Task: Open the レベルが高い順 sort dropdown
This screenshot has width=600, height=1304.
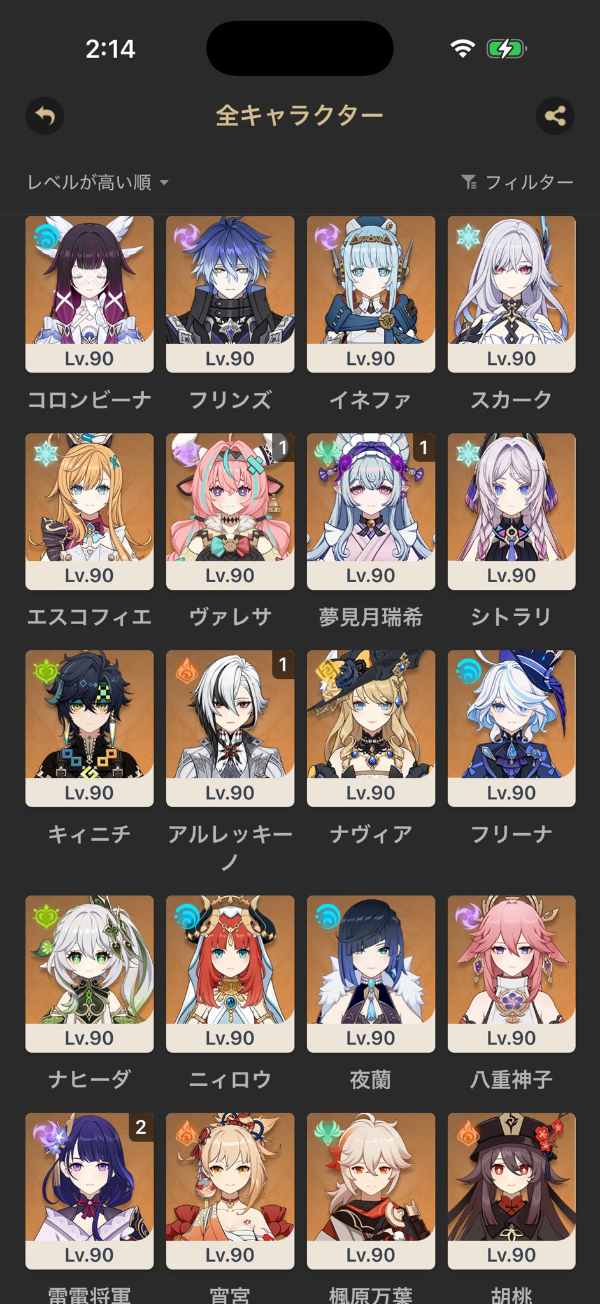Action: point(98,182)
